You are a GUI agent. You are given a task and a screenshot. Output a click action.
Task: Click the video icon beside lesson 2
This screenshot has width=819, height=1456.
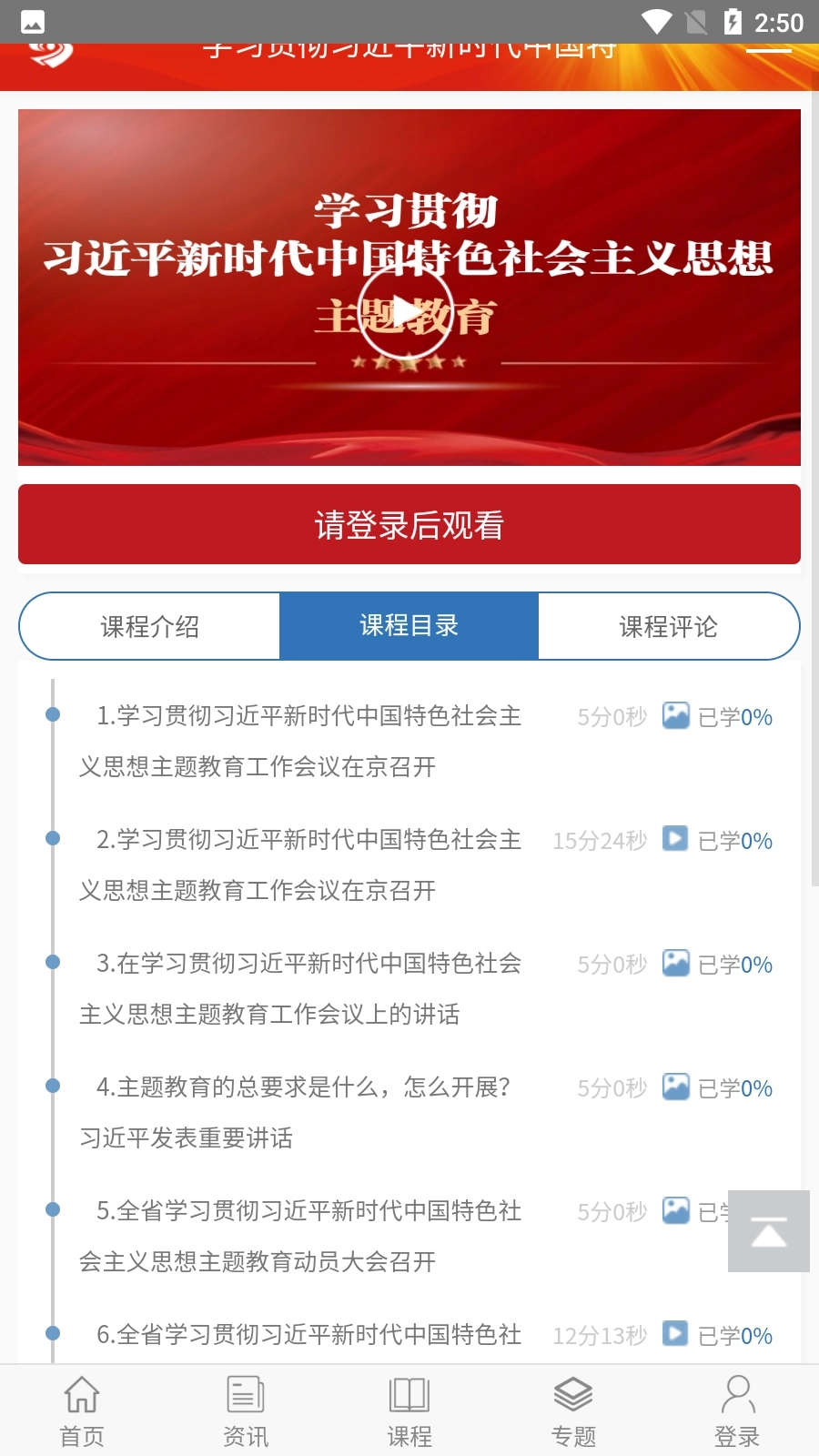coord(675,841)
